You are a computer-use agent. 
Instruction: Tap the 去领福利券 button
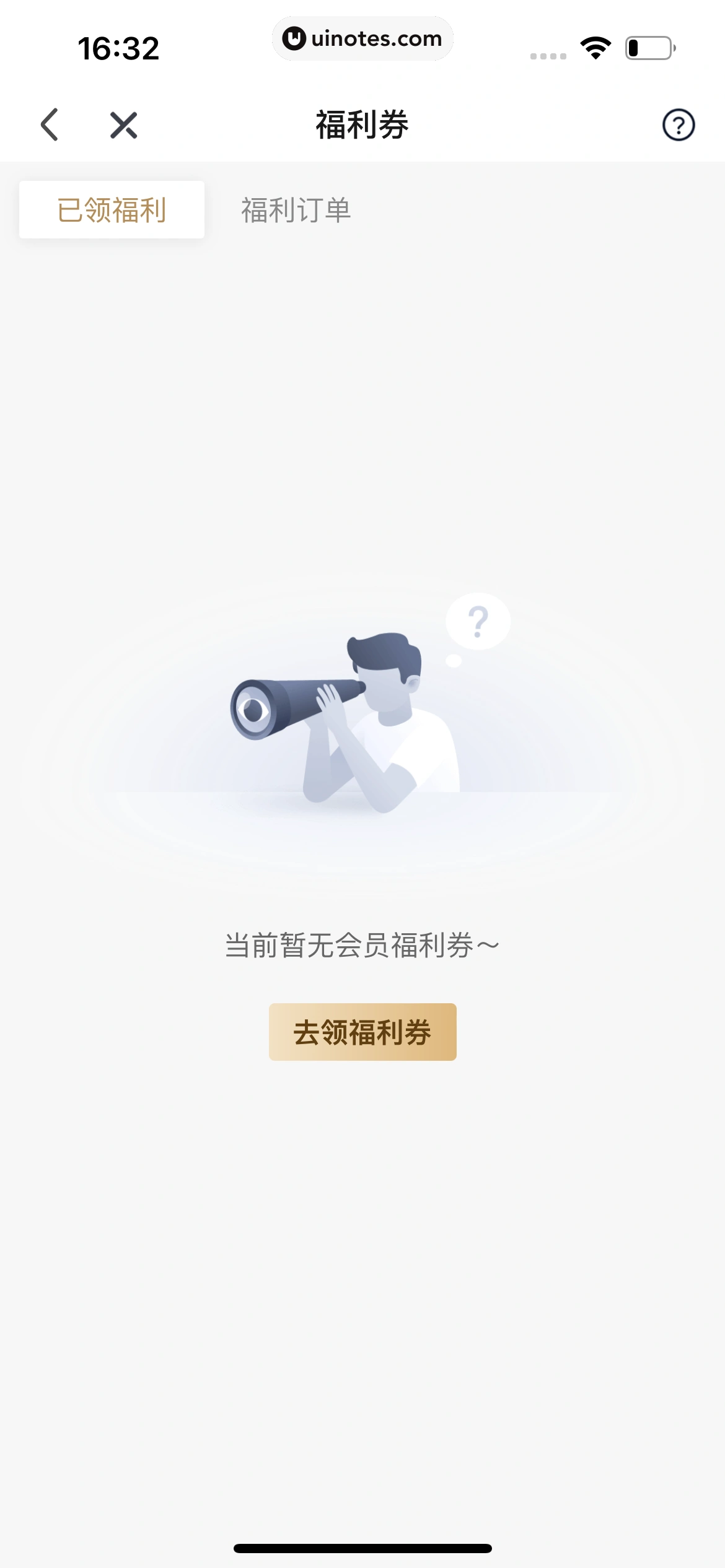coord(362,1032)
